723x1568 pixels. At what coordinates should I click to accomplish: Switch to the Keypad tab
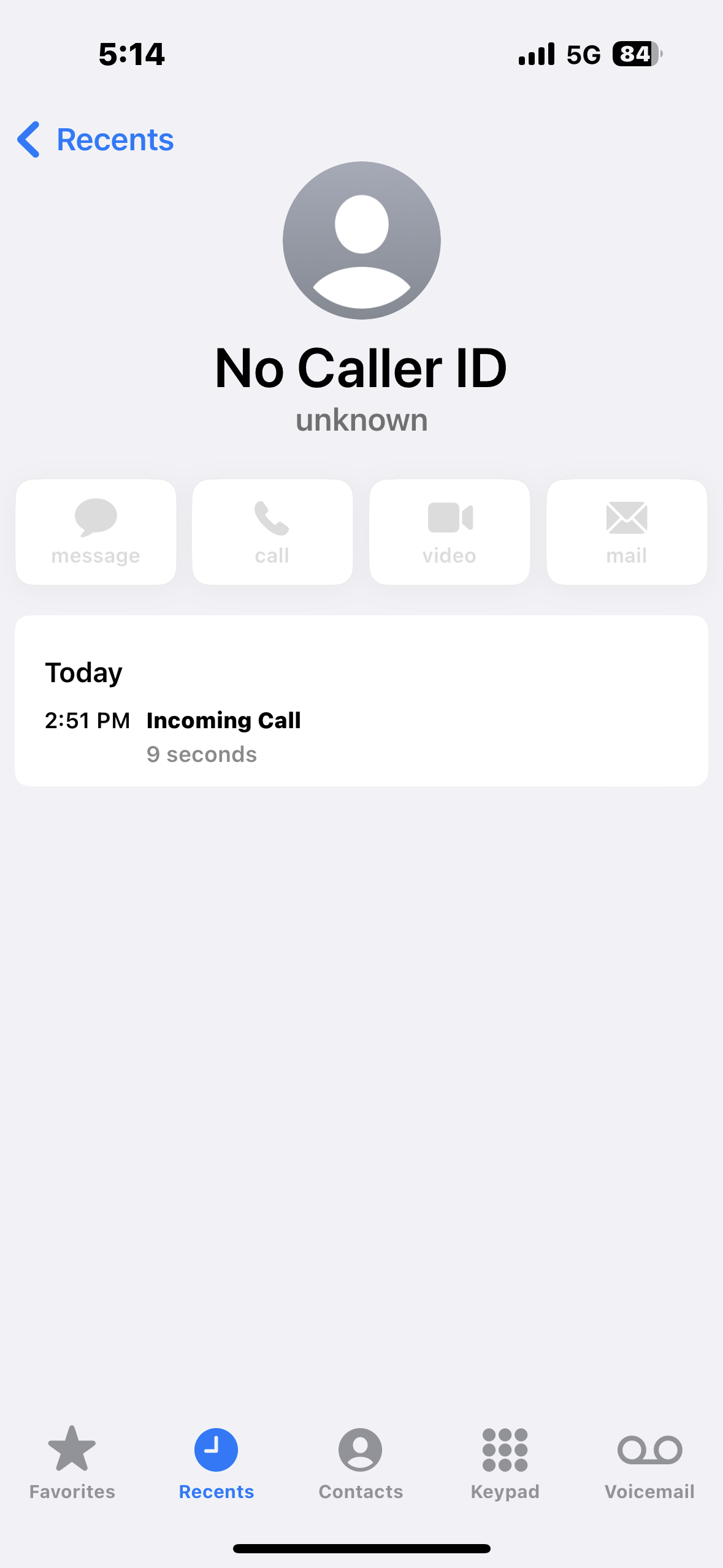[505, 1462]
